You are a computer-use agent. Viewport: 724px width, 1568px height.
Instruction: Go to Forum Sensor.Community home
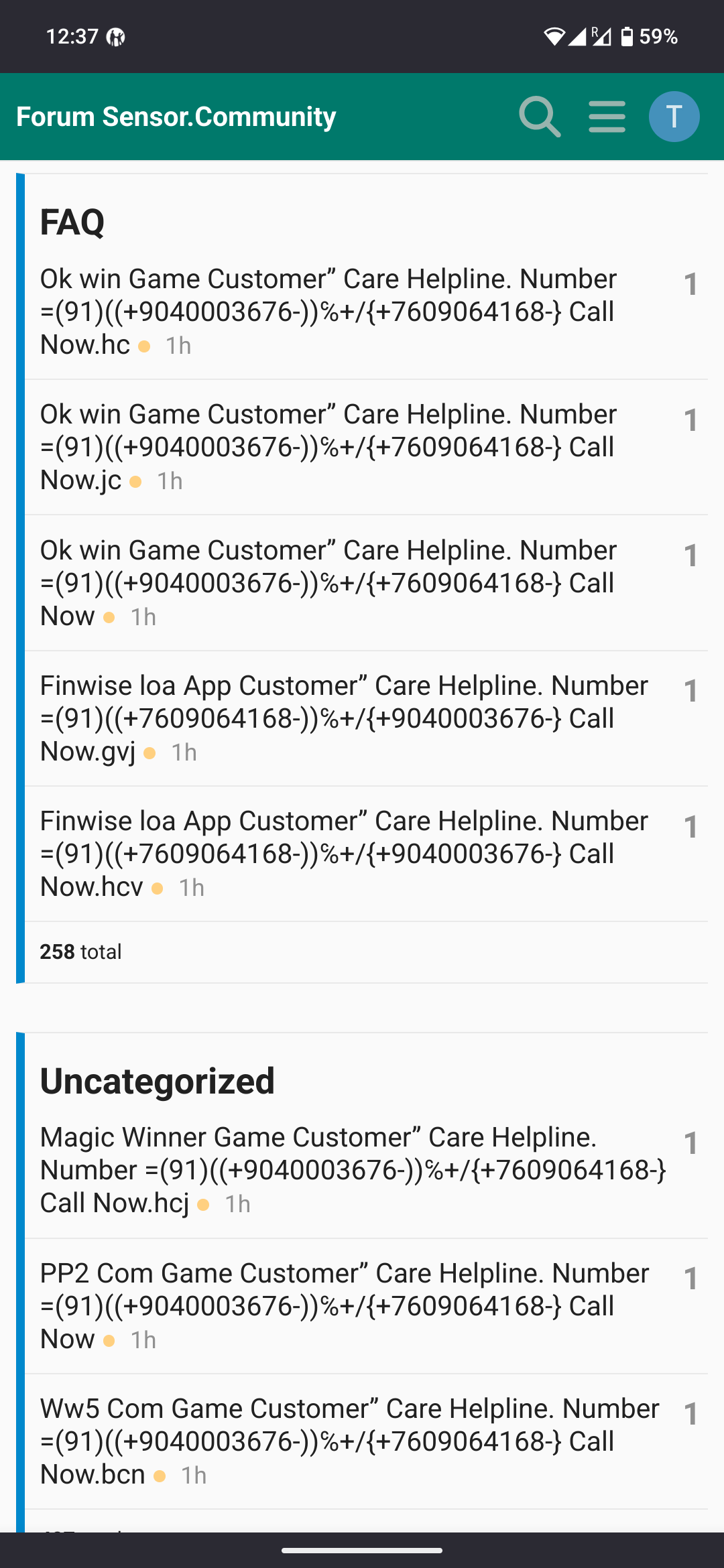[x=176, y=117]
